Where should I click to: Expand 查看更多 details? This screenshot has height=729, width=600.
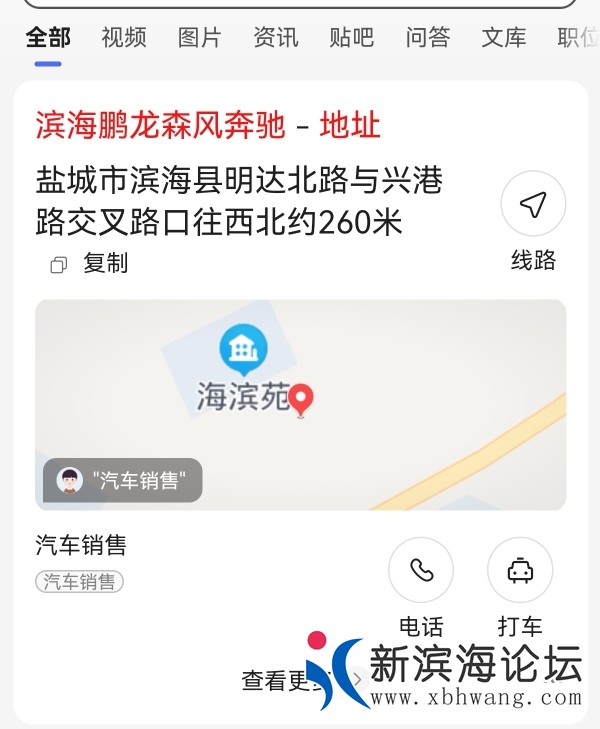(290, 680)
